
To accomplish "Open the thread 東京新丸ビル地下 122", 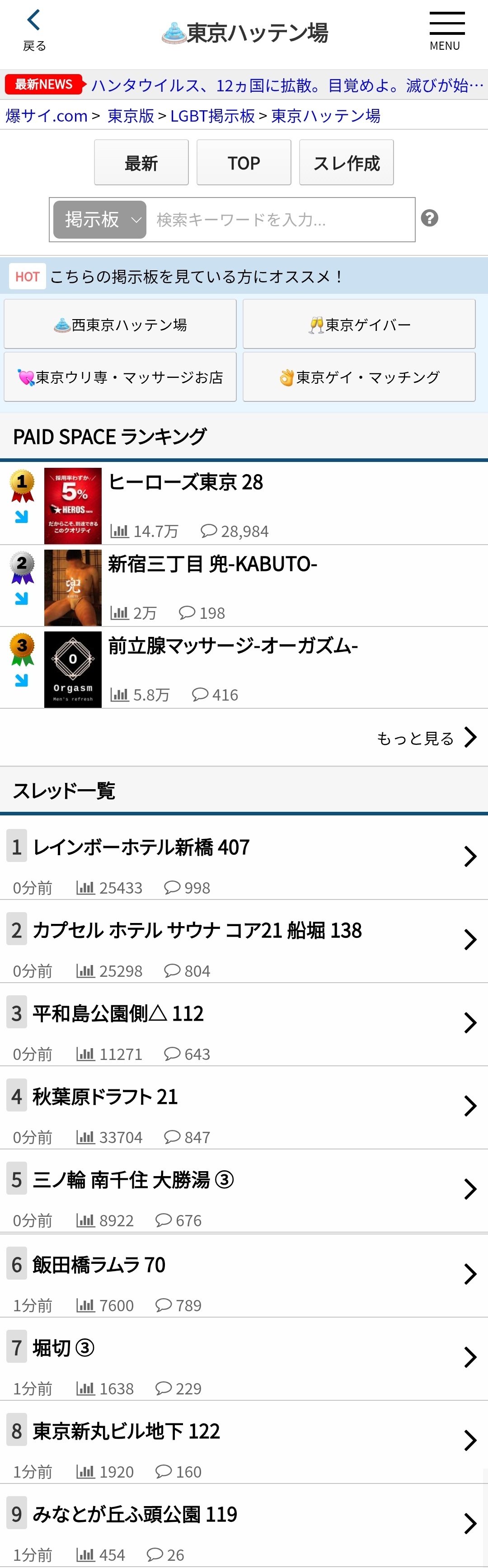I will tap(244, 1442).
